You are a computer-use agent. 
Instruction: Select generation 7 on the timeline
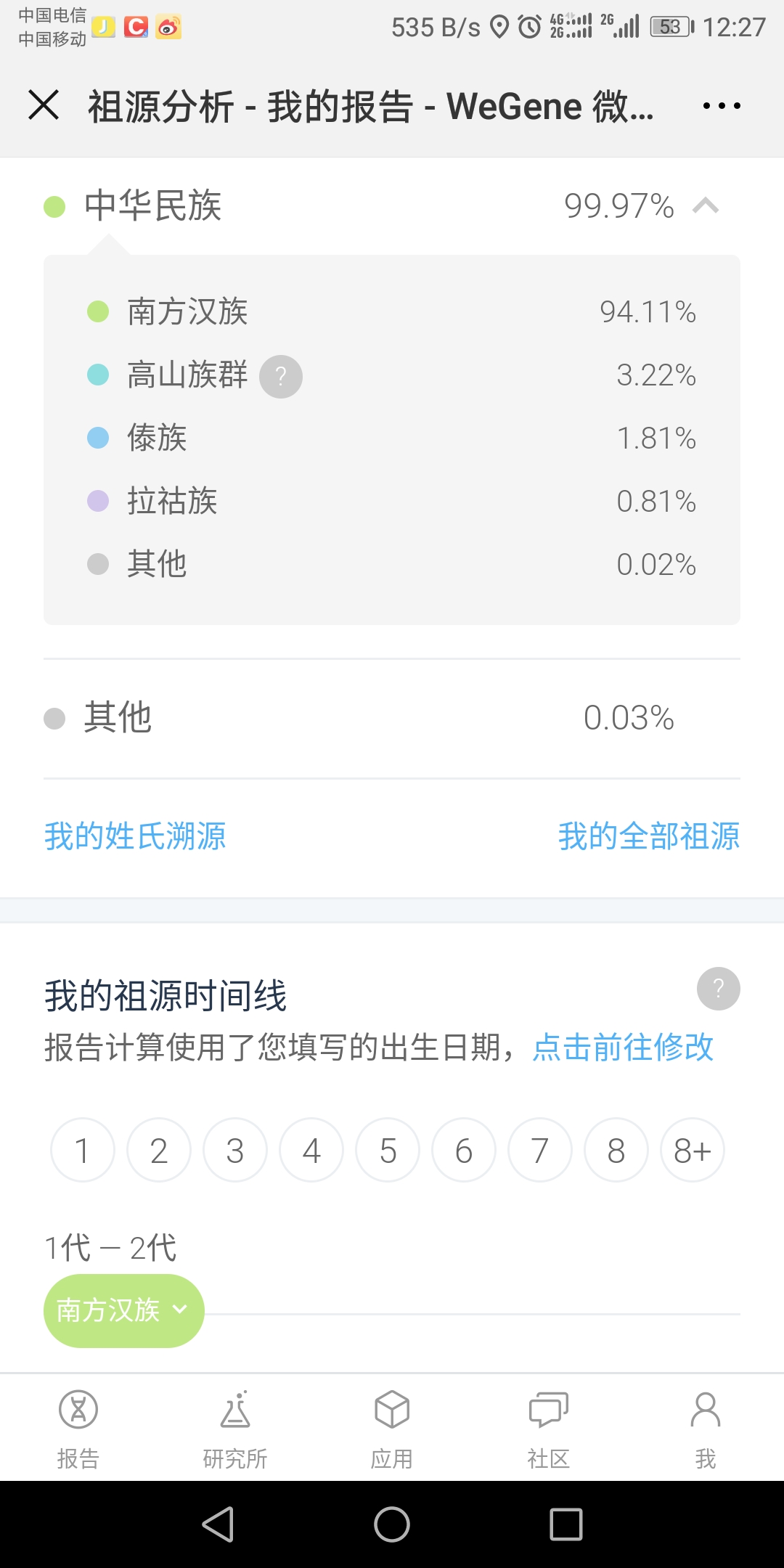coord(540,1150)
